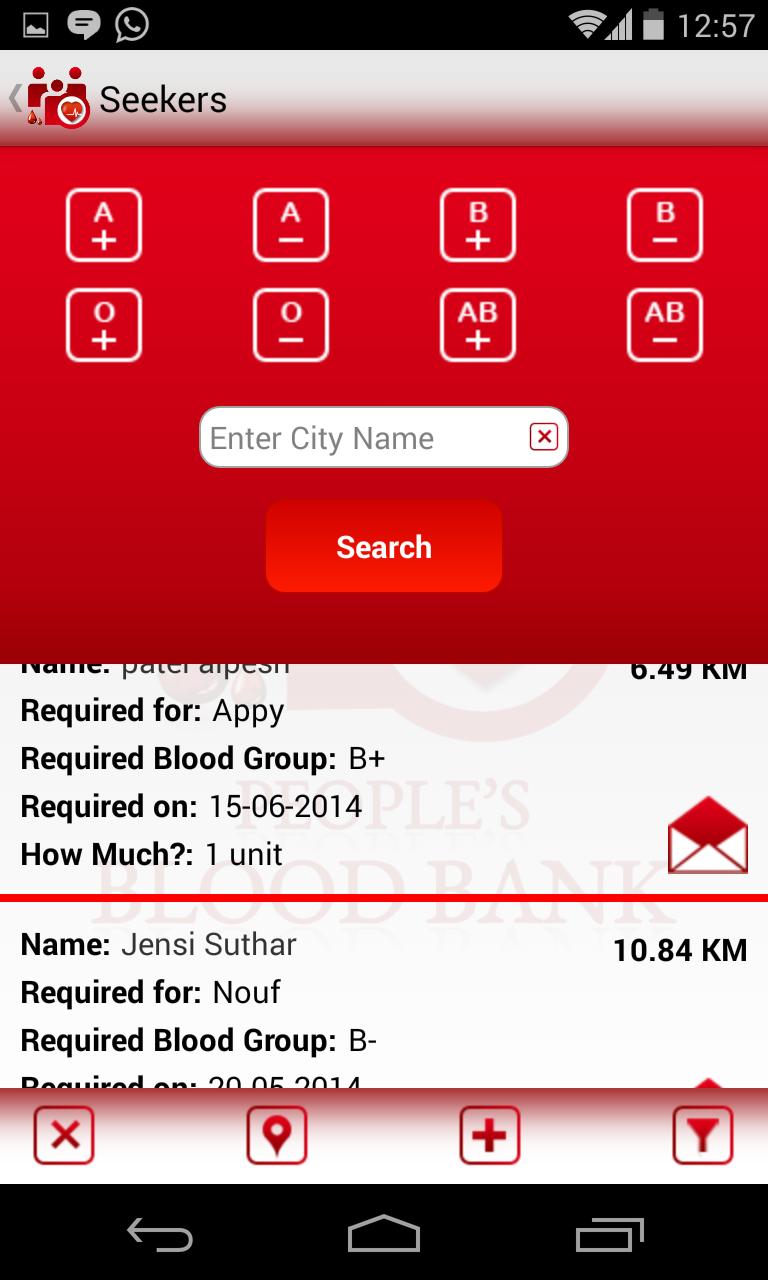Click the Enter City Name field
Viewport: 768px width, 1280px height.
tap(360, 438)
